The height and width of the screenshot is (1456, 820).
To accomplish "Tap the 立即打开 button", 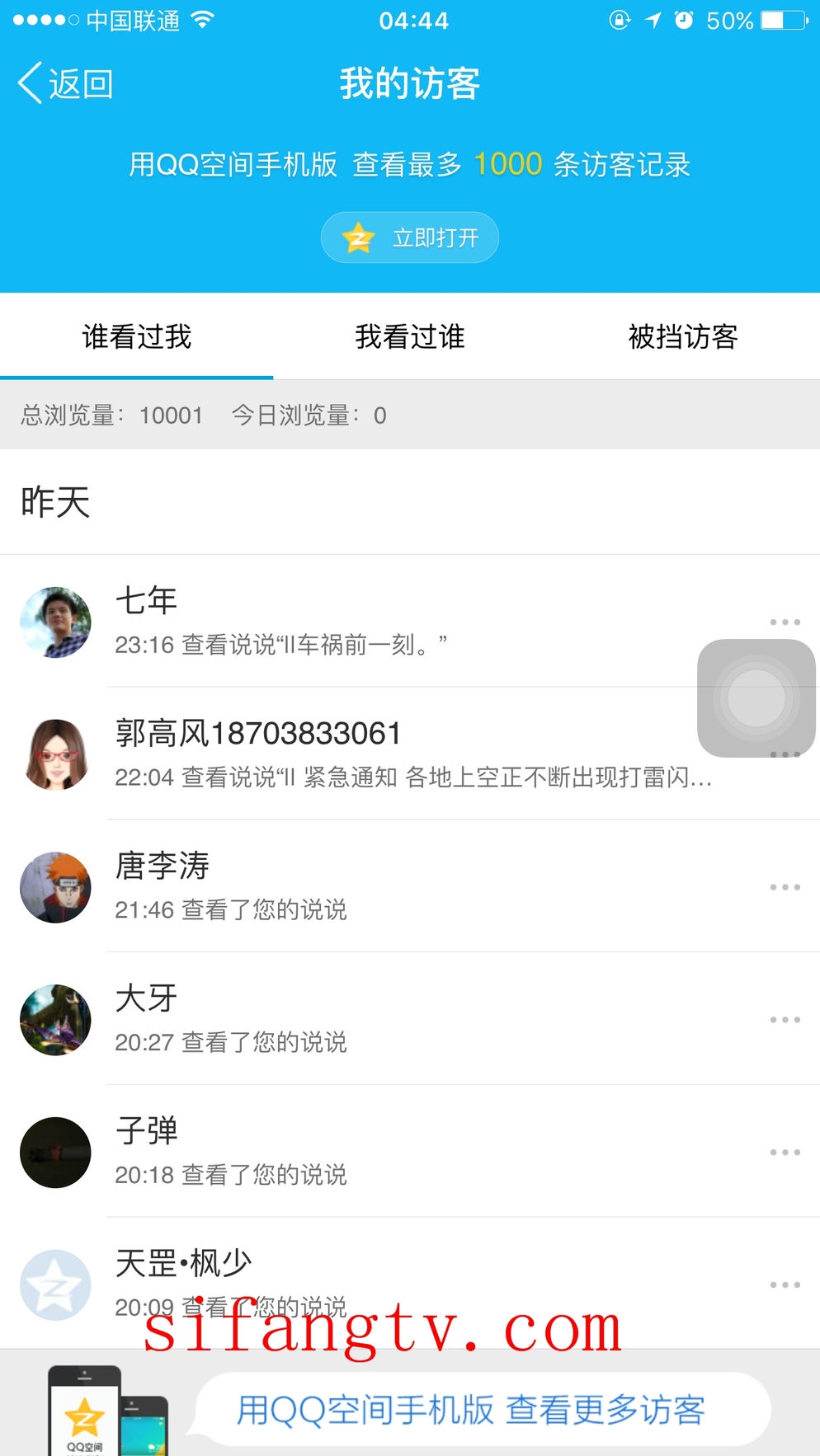I will 410,237.
